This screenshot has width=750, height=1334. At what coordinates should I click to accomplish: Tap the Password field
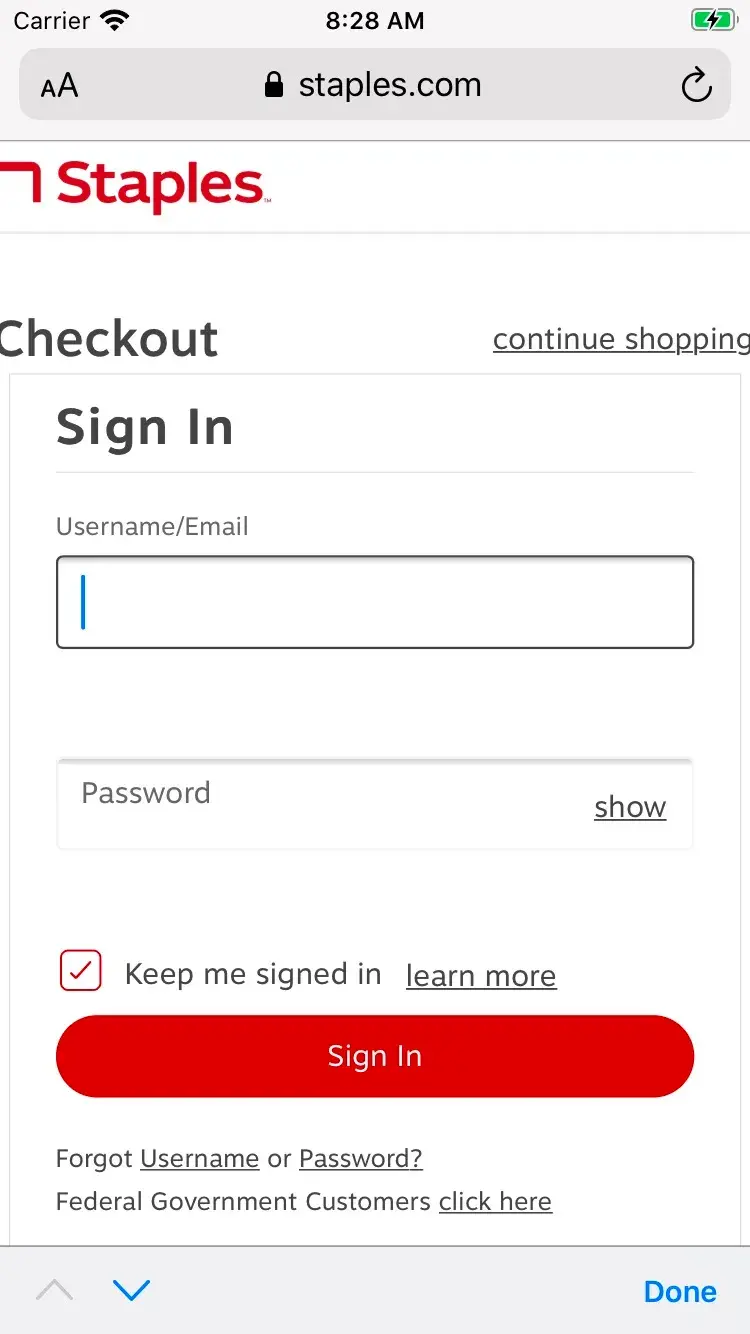coord(320,805)
